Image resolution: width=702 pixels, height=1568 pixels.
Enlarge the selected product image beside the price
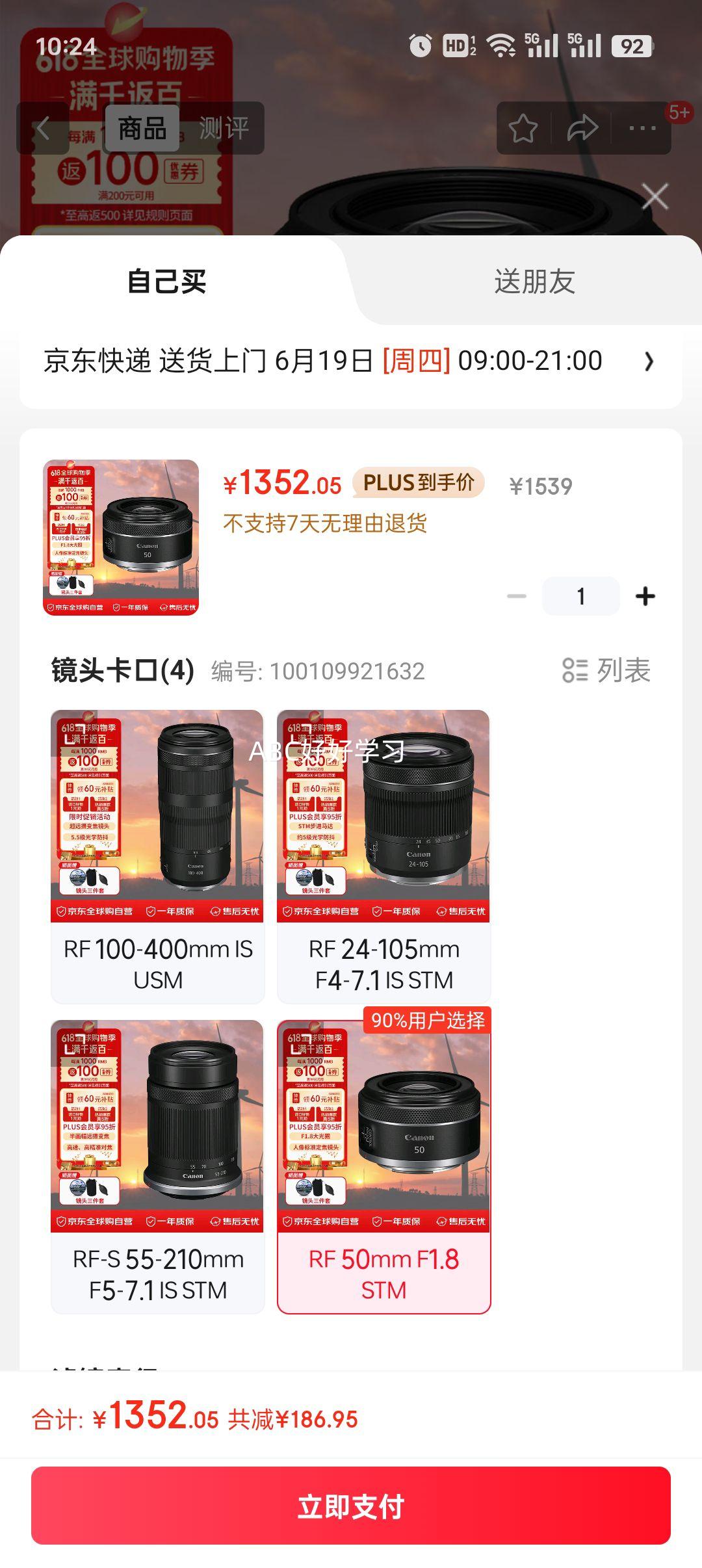click(121, 538)
